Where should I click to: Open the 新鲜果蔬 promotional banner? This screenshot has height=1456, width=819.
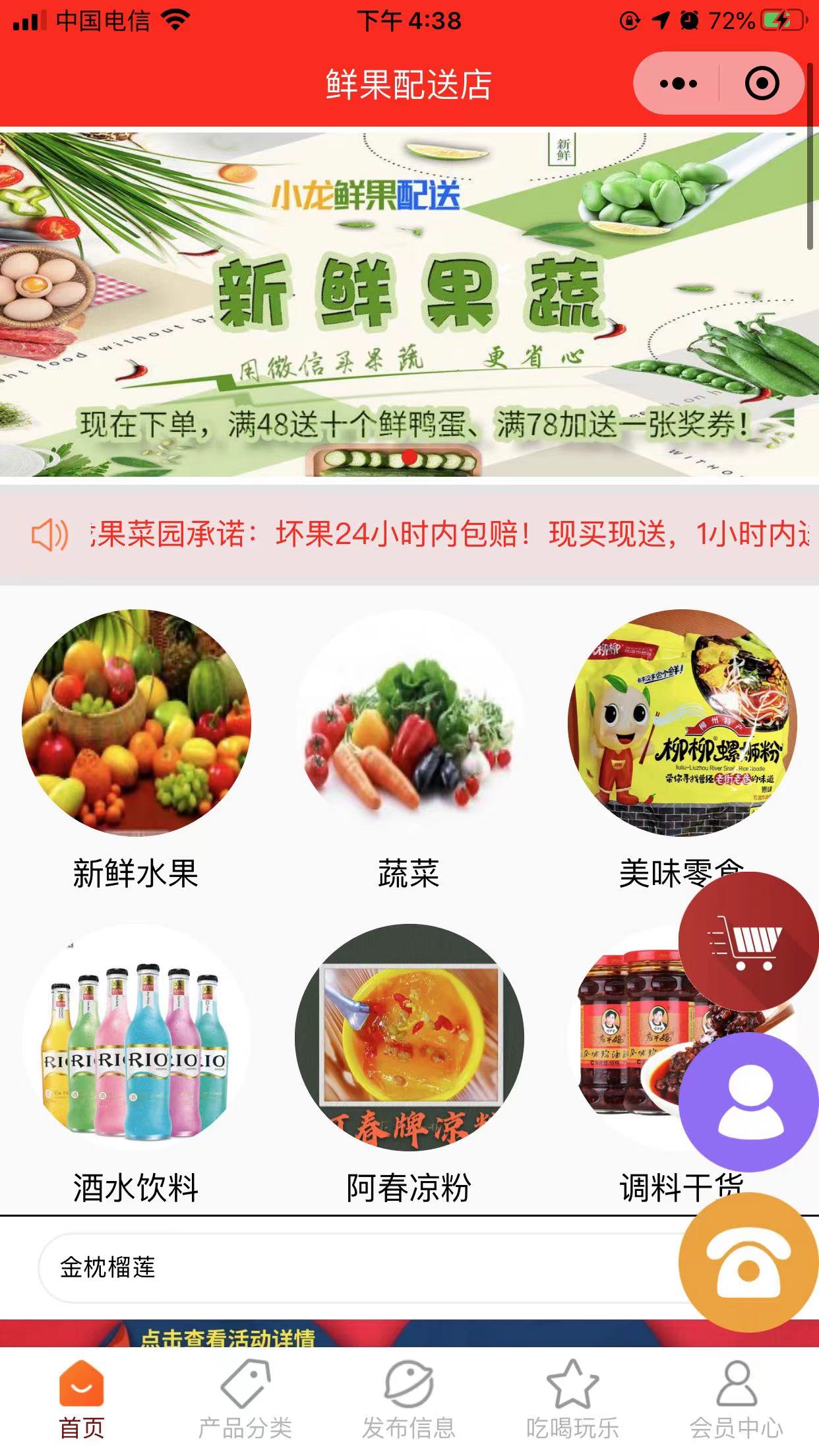pyautogui.click(x=409, y=303)
